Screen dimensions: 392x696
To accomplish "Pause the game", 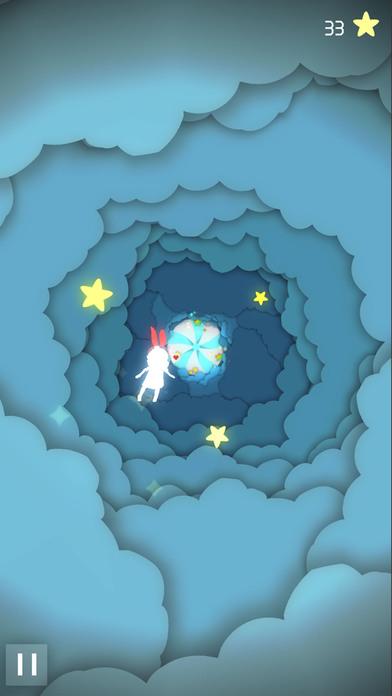I will [x=26, y=664].
